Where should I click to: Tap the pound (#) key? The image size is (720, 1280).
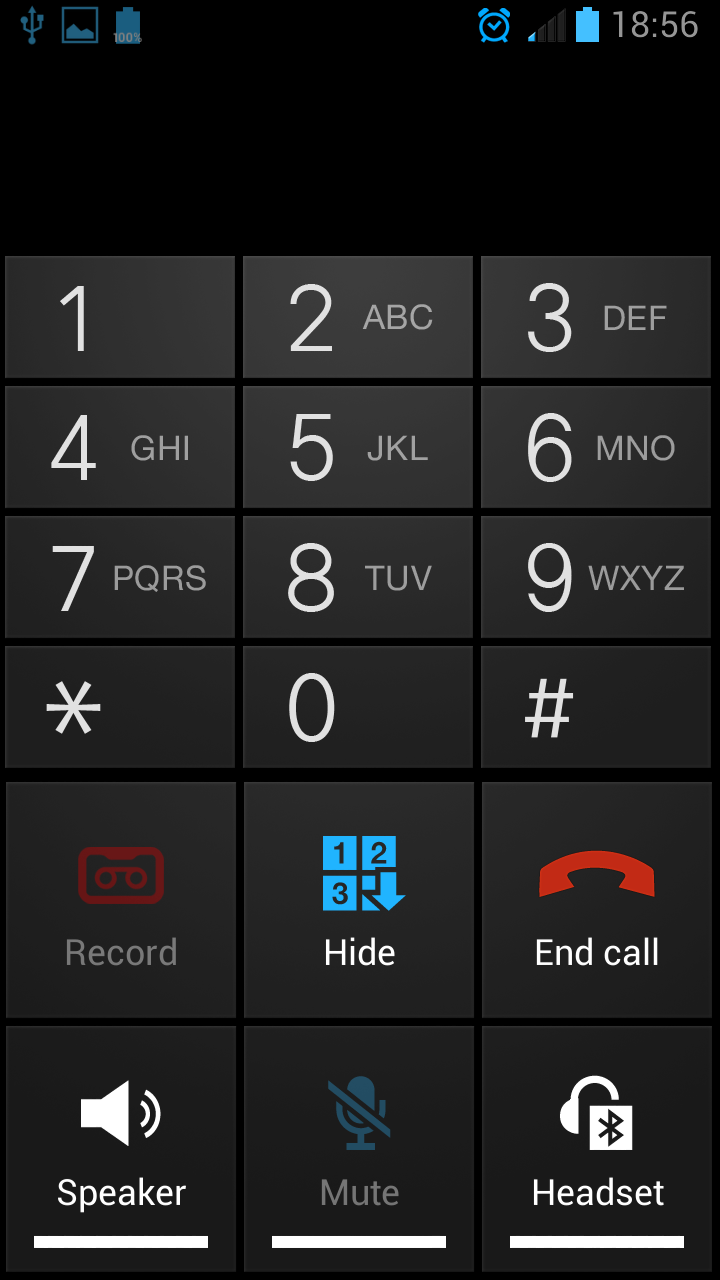click(x=597, y=707)
